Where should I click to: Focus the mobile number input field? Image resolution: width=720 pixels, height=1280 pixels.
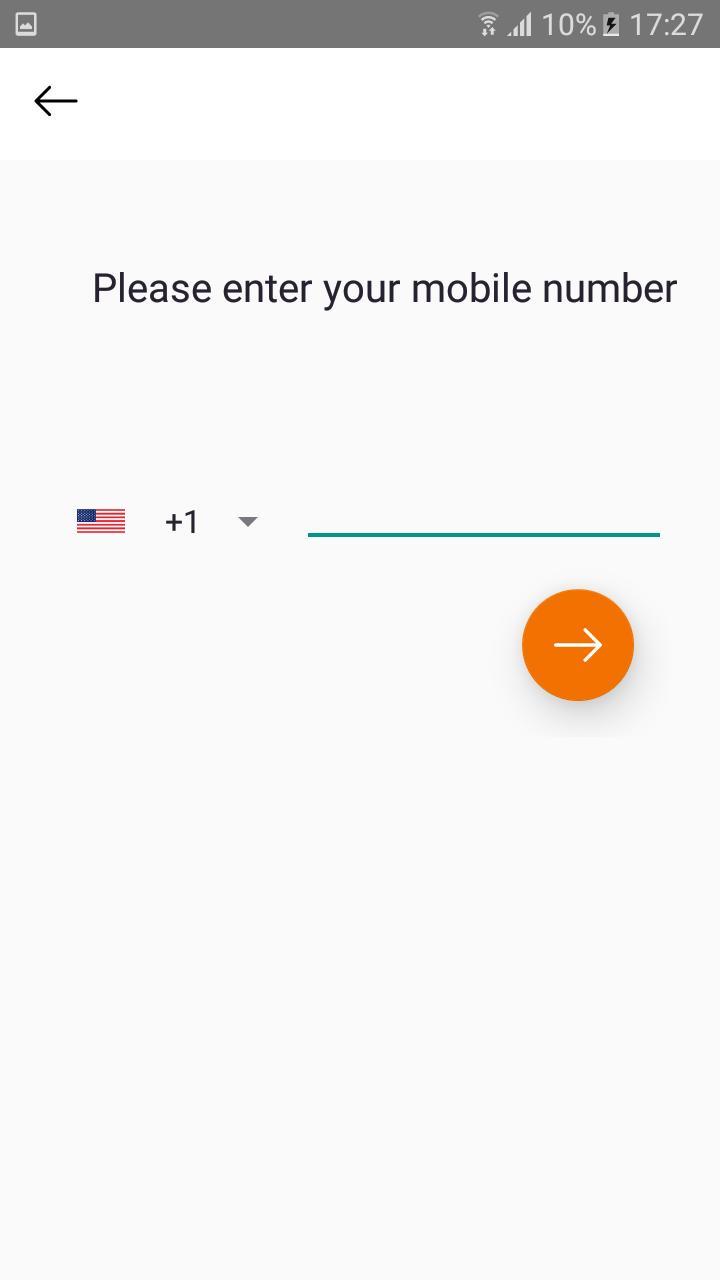483,516
